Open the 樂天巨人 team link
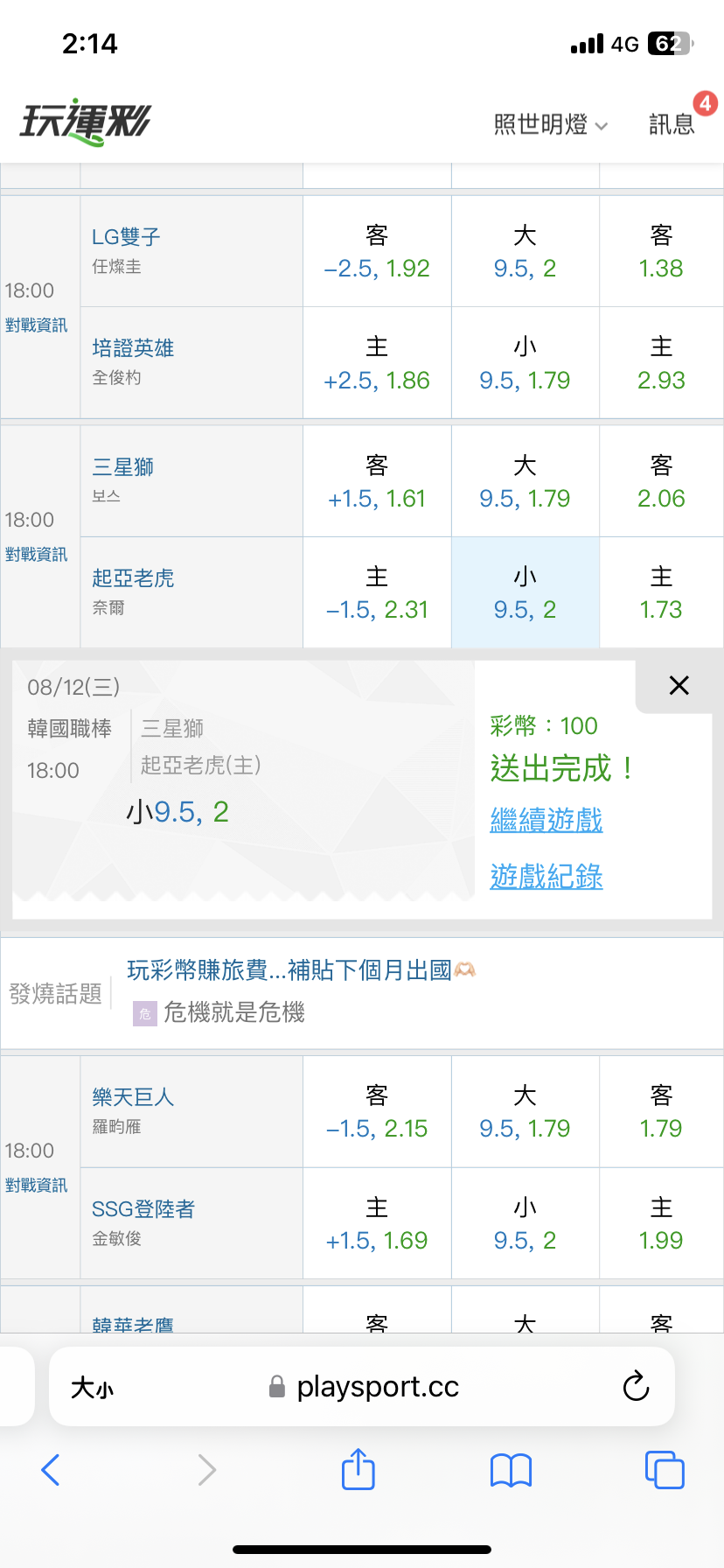The image size is (724, 1568). pos(133,1096)
